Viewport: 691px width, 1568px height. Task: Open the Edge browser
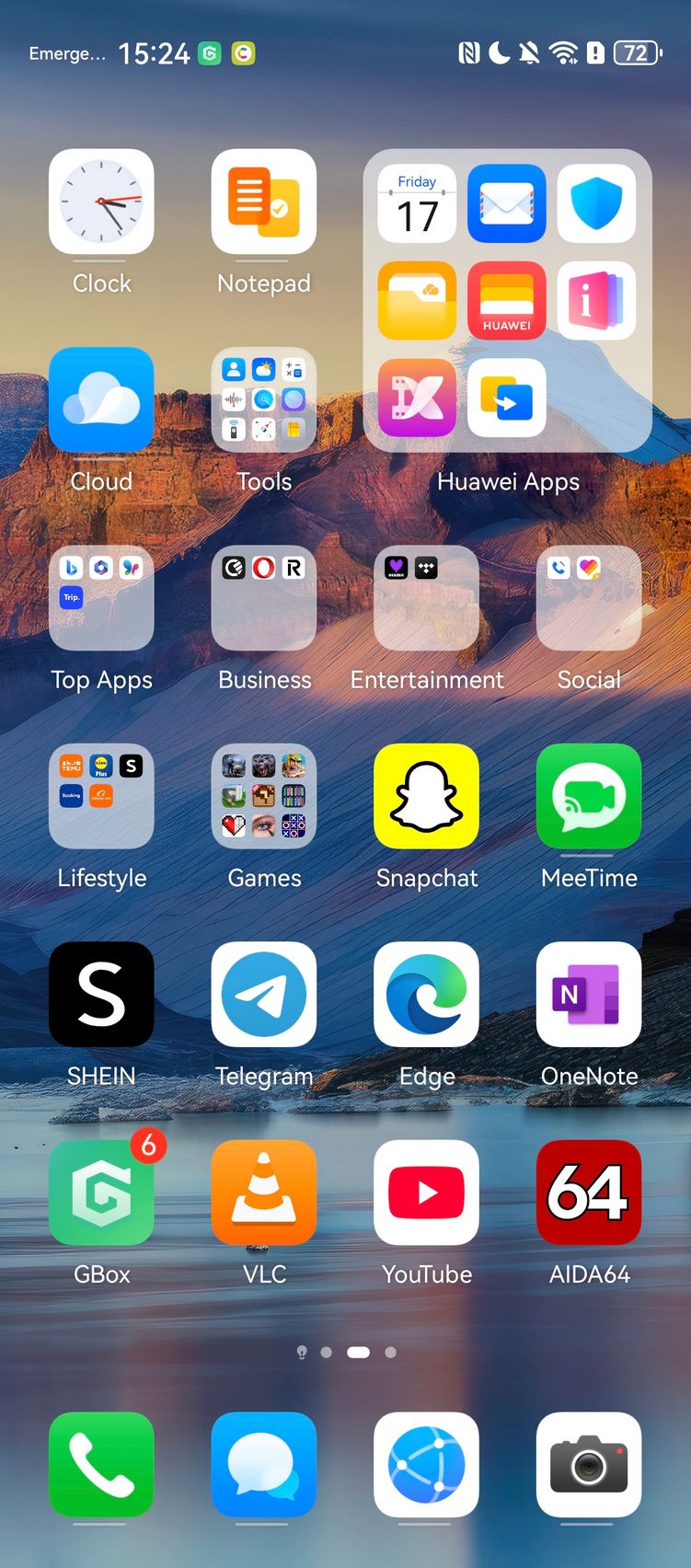click(x=426, y=994)
